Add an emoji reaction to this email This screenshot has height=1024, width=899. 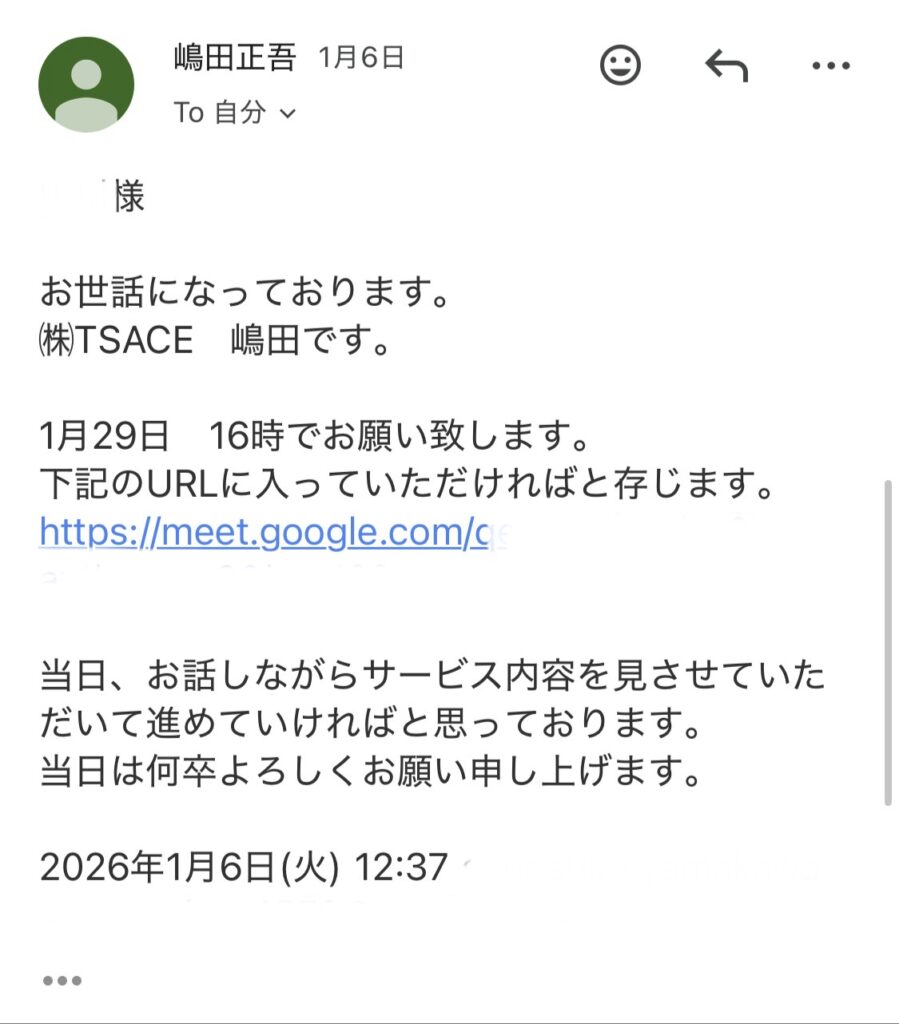pyautogui.click(x=620, y=66)
